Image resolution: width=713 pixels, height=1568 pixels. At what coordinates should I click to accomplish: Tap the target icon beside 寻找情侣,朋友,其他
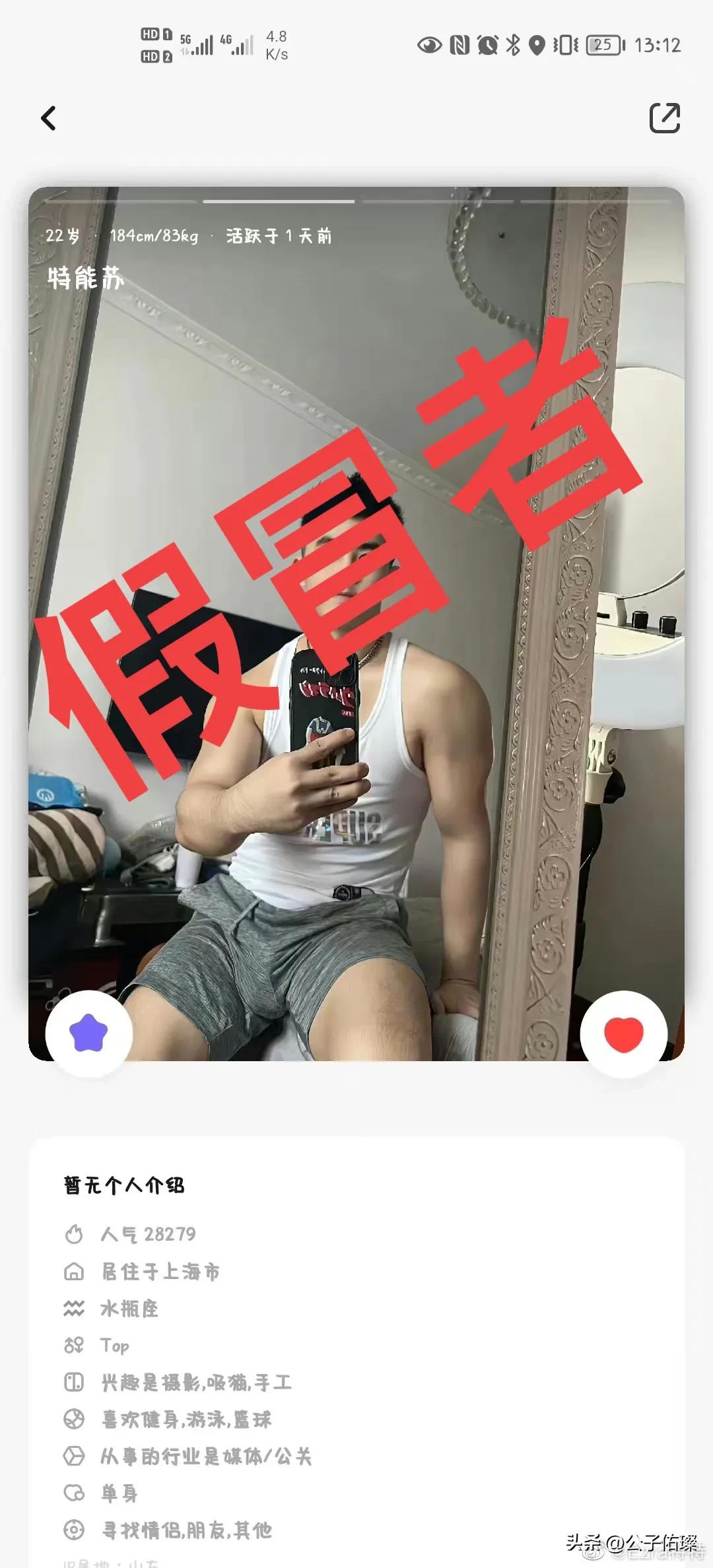click(x=76, y=1533)
